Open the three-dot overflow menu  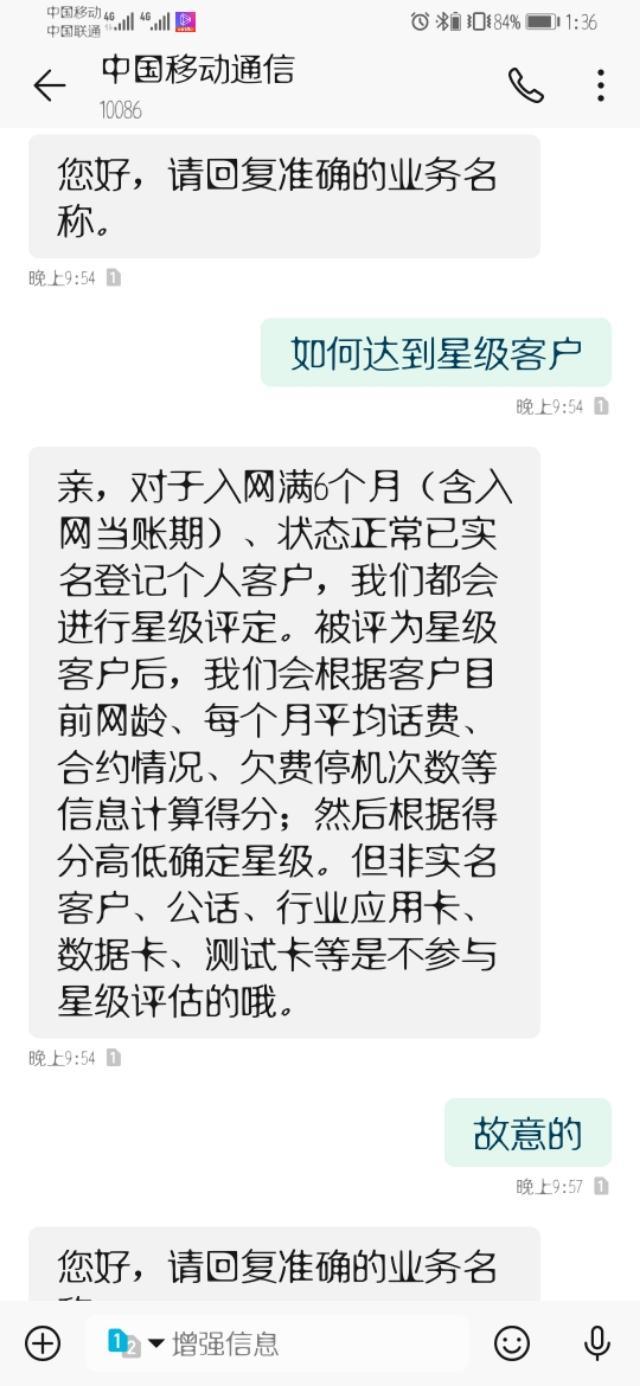pos(600,86)
